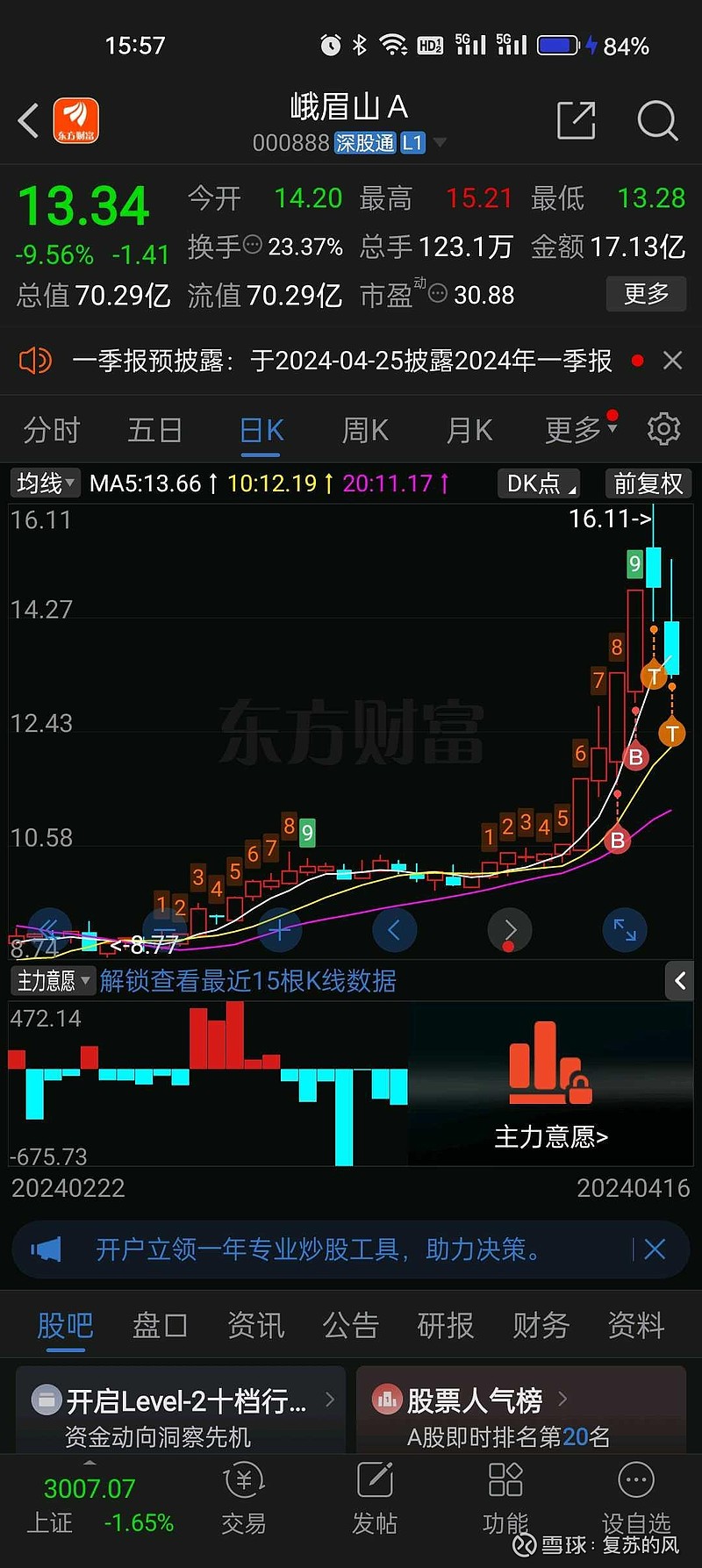Tap the share icon in the title bar
The width and height of the screenshot is (702, 1568).
click(577, 122)
